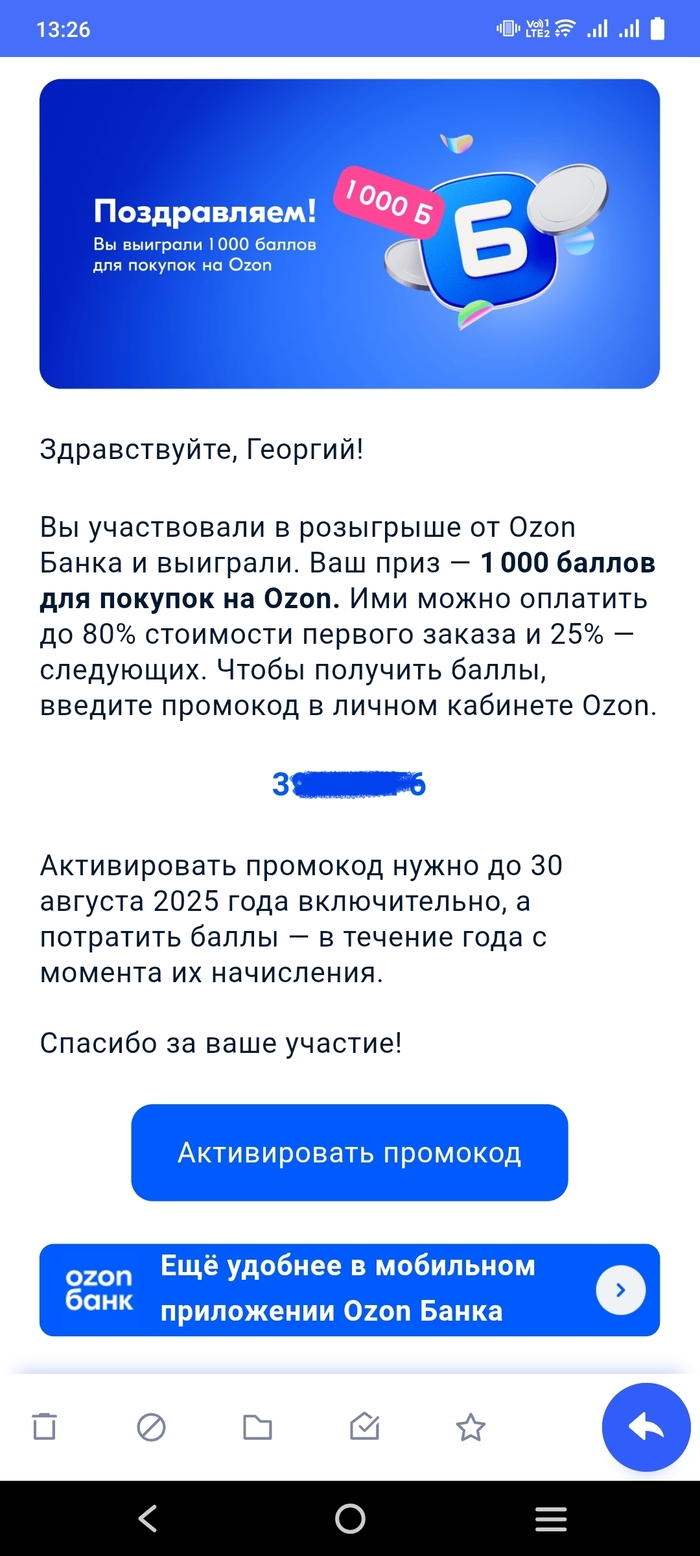Open recent apps from the navigation bar
Screen dimensions: 700x1556
pyautogui.click(x=551, y=1519)
